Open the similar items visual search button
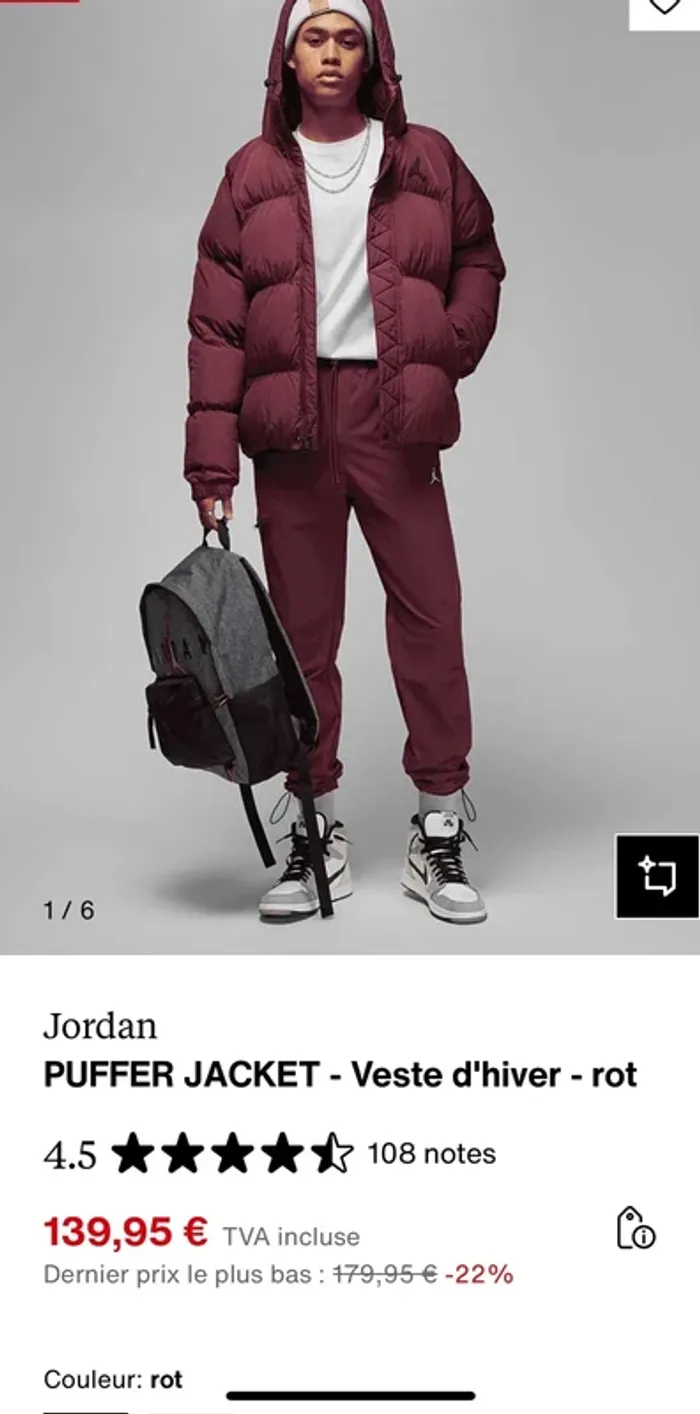700x1414 pixels. click(x=657, y=877)
